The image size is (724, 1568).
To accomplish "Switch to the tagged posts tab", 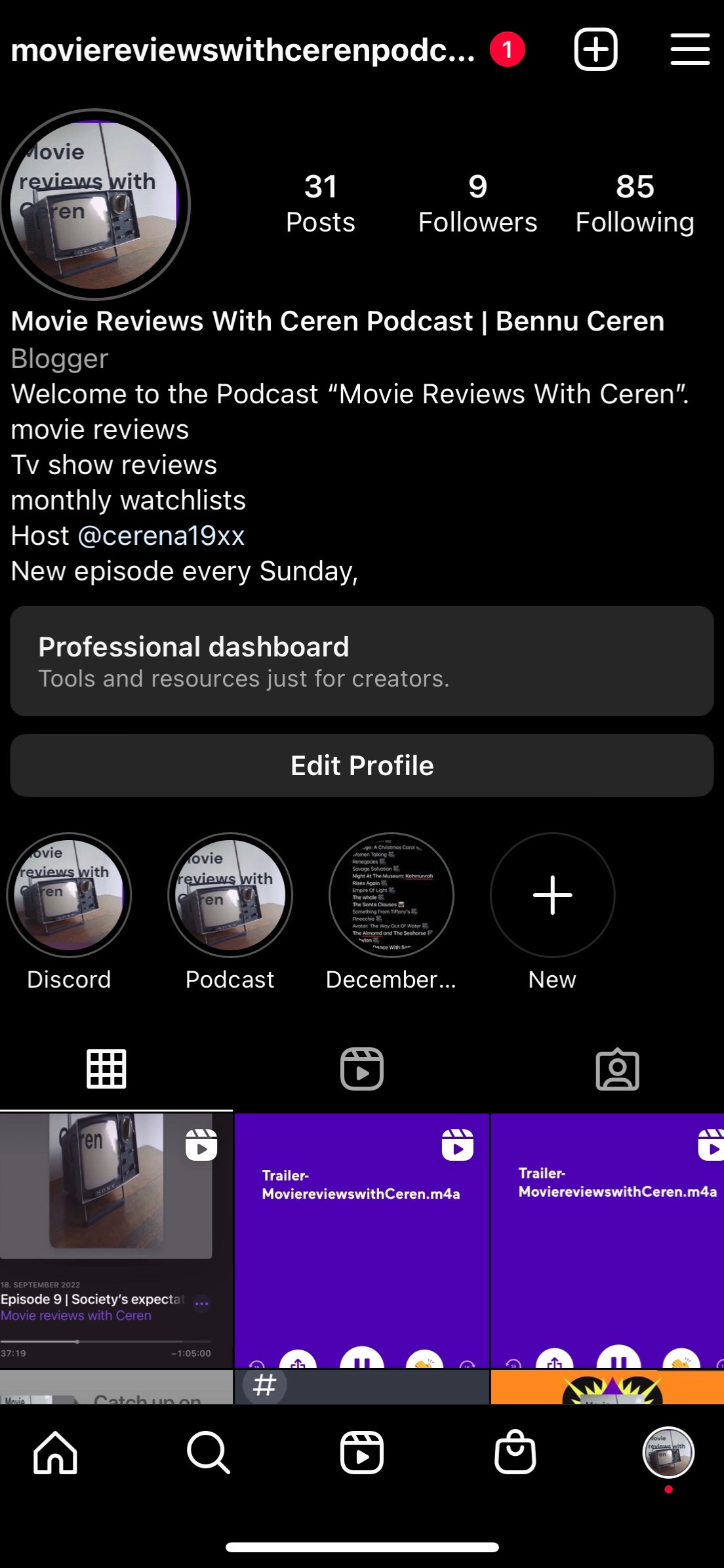I will pyautogui.click(x=617, y=1069).
